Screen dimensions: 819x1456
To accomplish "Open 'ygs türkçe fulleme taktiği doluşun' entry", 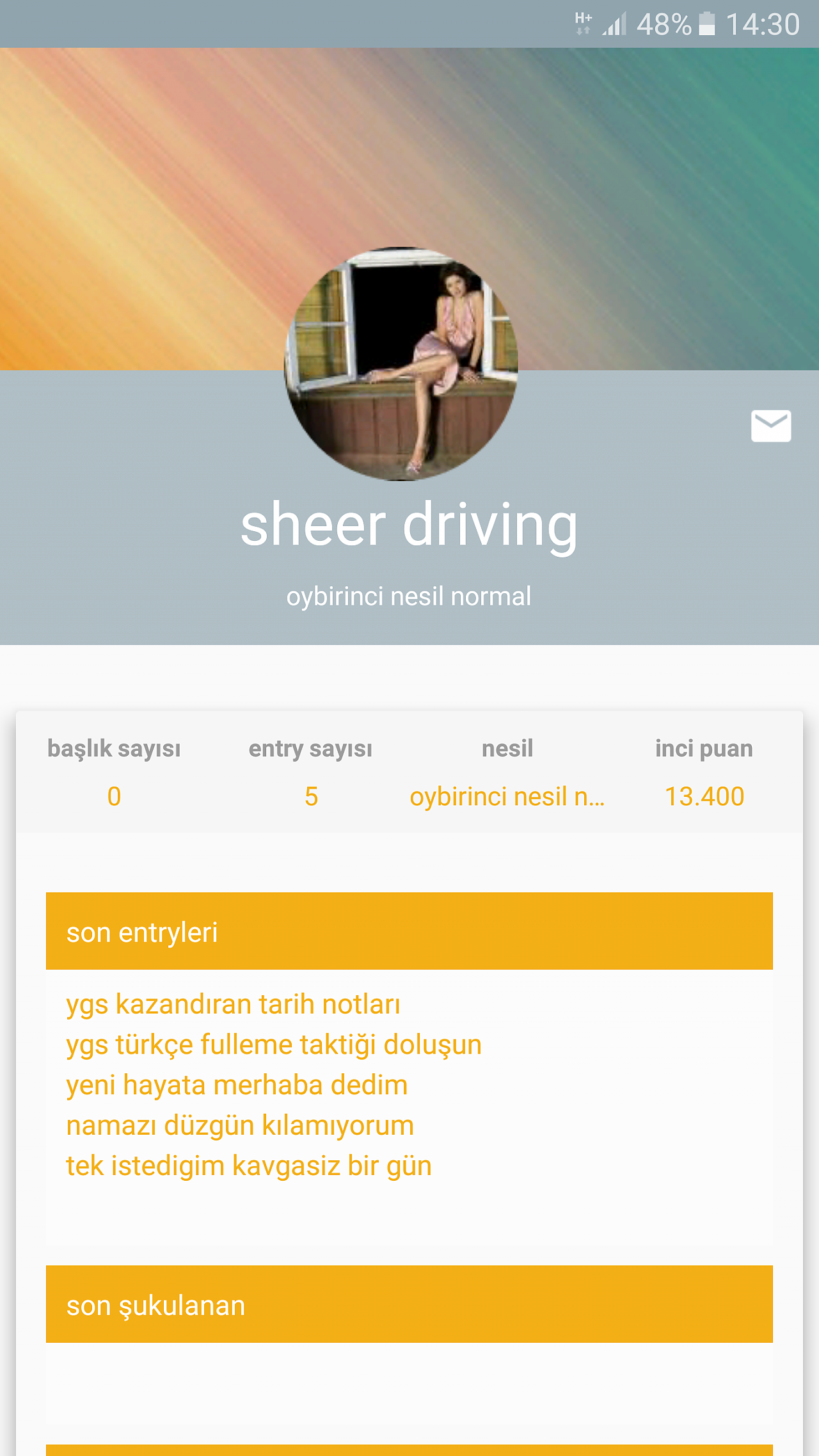I will click(274, 1045).
